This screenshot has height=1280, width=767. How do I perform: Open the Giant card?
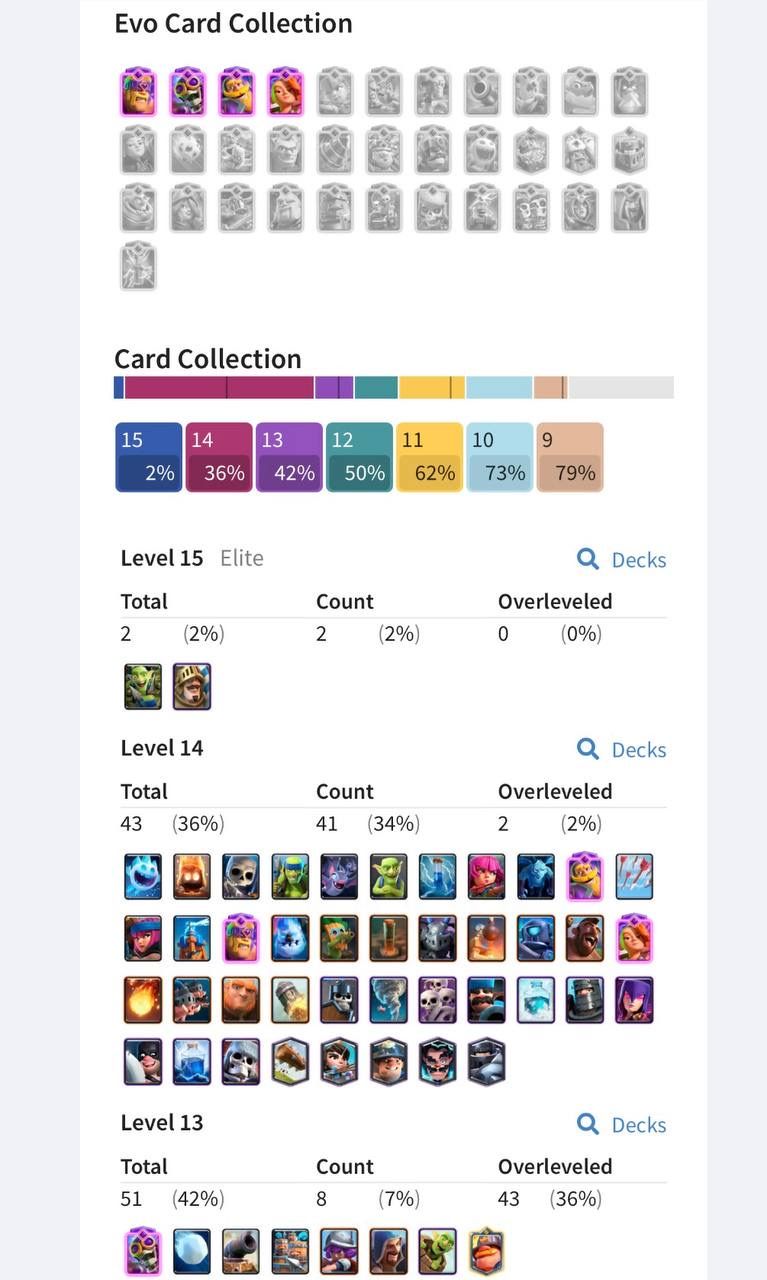241,1000
